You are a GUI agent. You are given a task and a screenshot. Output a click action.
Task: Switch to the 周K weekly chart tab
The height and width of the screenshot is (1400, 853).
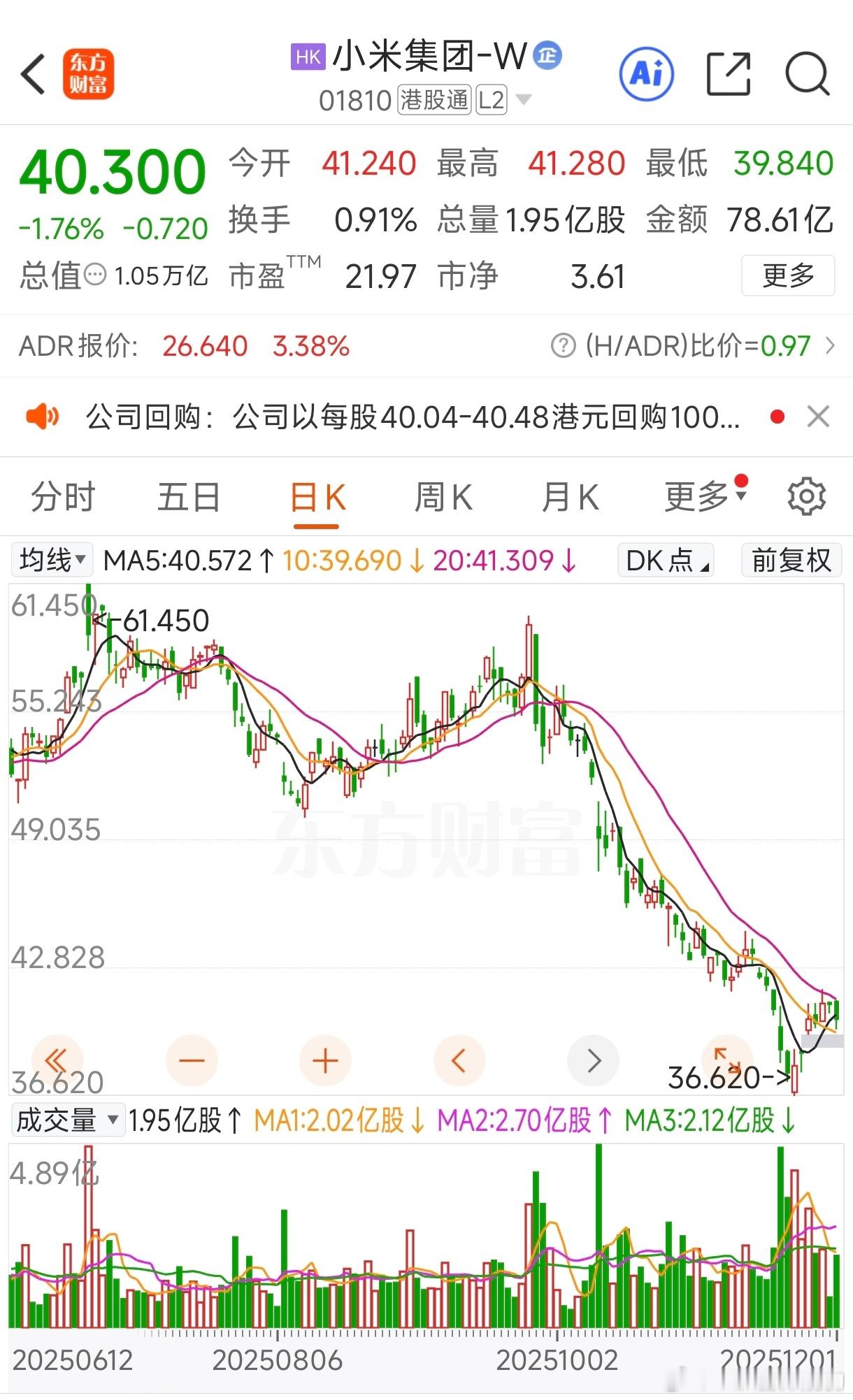click(443, 496)
